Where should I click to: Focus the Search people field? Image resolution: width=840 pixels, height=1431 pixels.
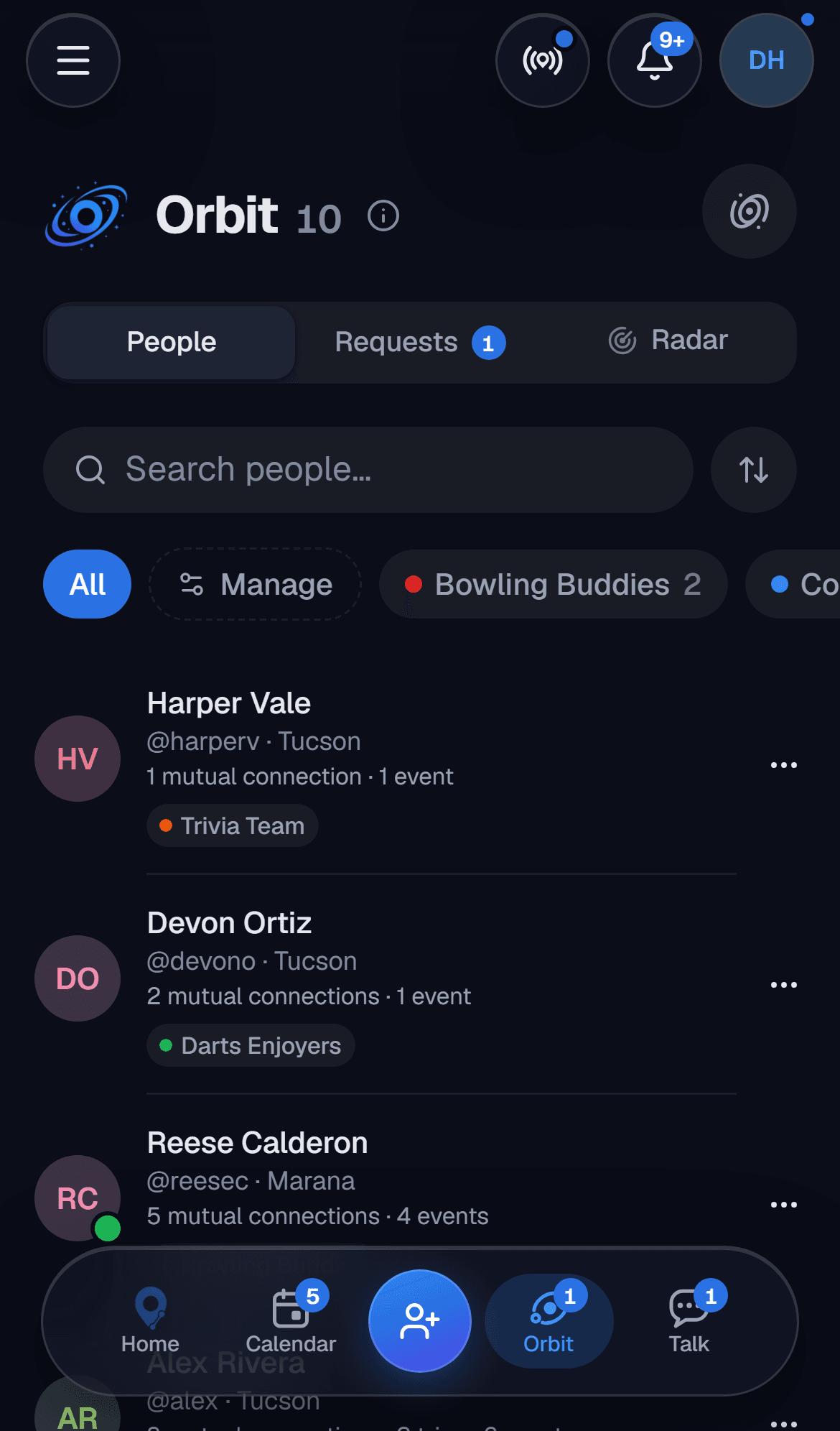click(x=368, y=470)
